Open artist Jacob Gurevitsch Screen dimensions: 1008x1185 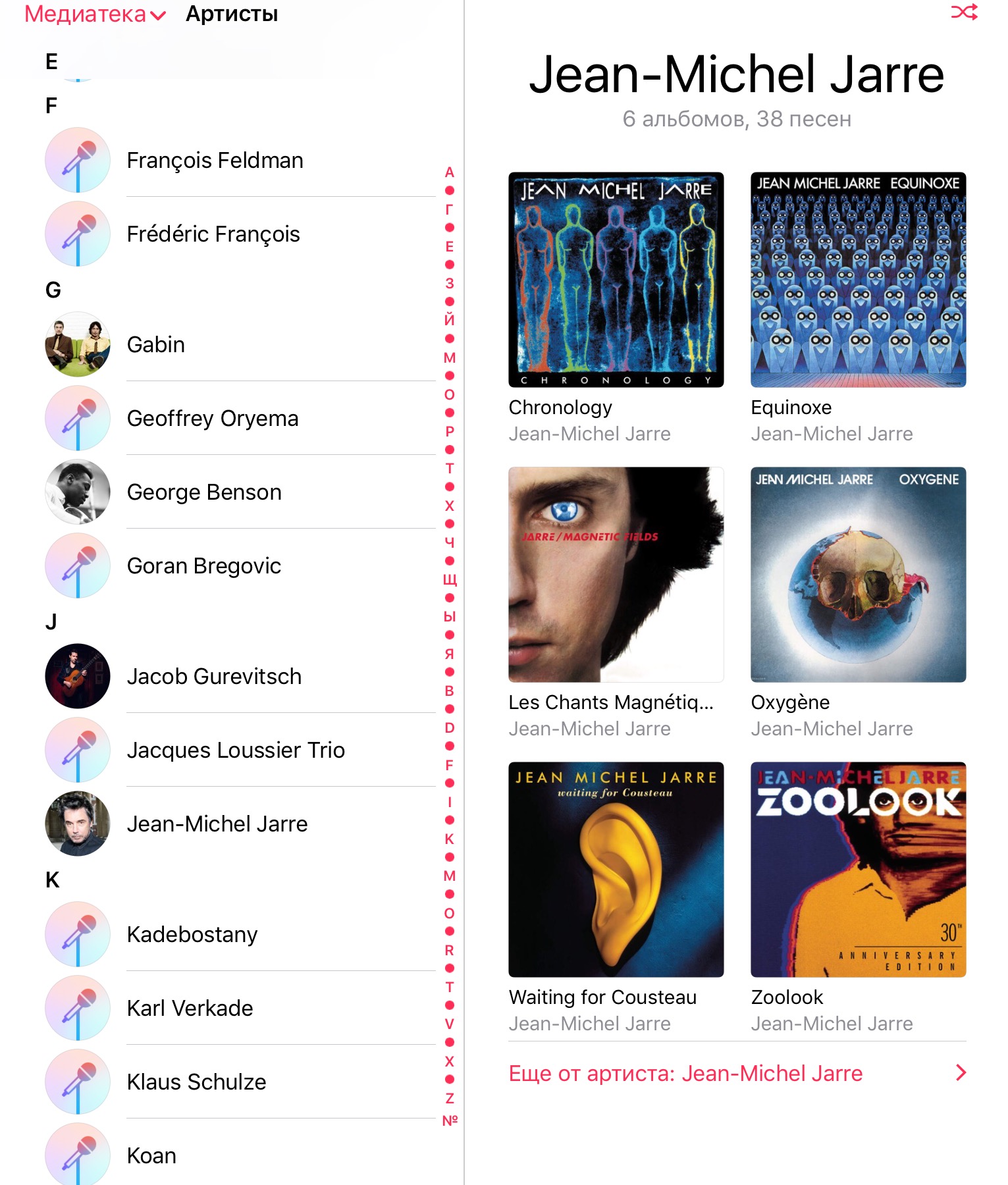[x=214, y=676]
